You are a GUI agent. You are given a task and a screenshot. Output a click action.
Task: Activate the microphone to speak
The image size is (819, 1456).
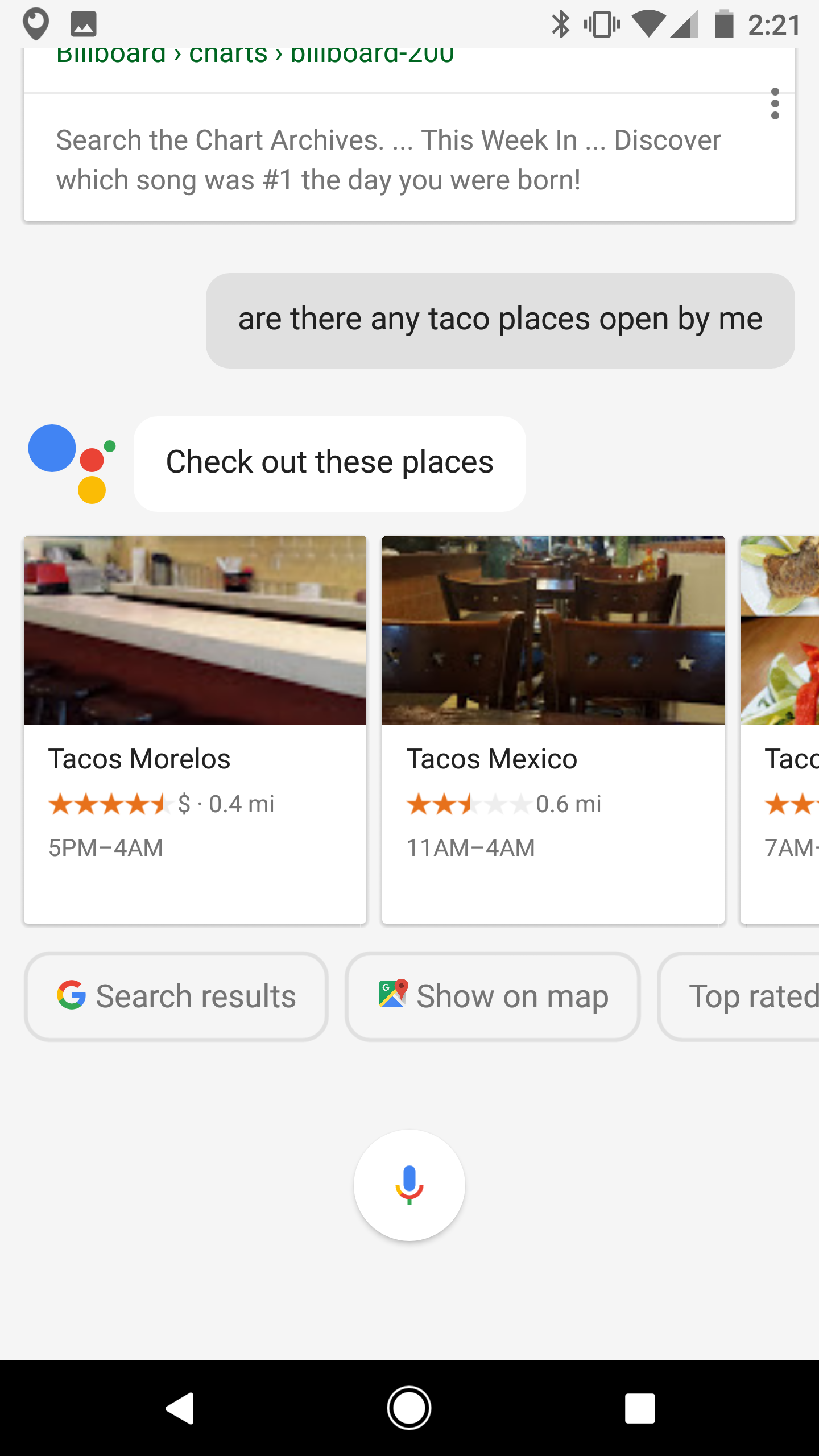pos(409,1185)
